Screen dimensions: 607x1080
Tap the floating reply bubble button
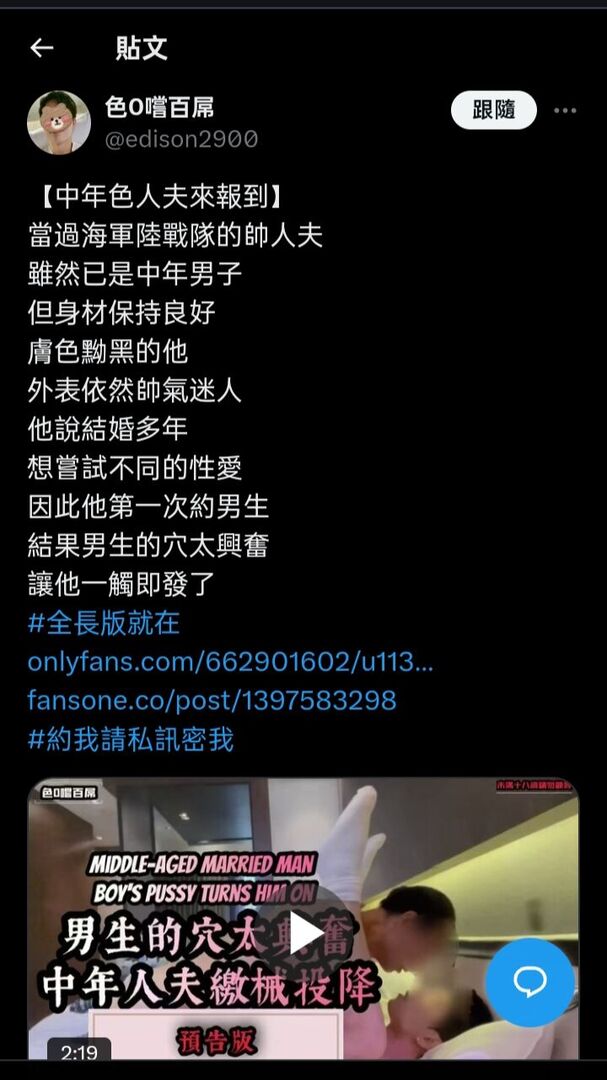click(x=530, y=982)
